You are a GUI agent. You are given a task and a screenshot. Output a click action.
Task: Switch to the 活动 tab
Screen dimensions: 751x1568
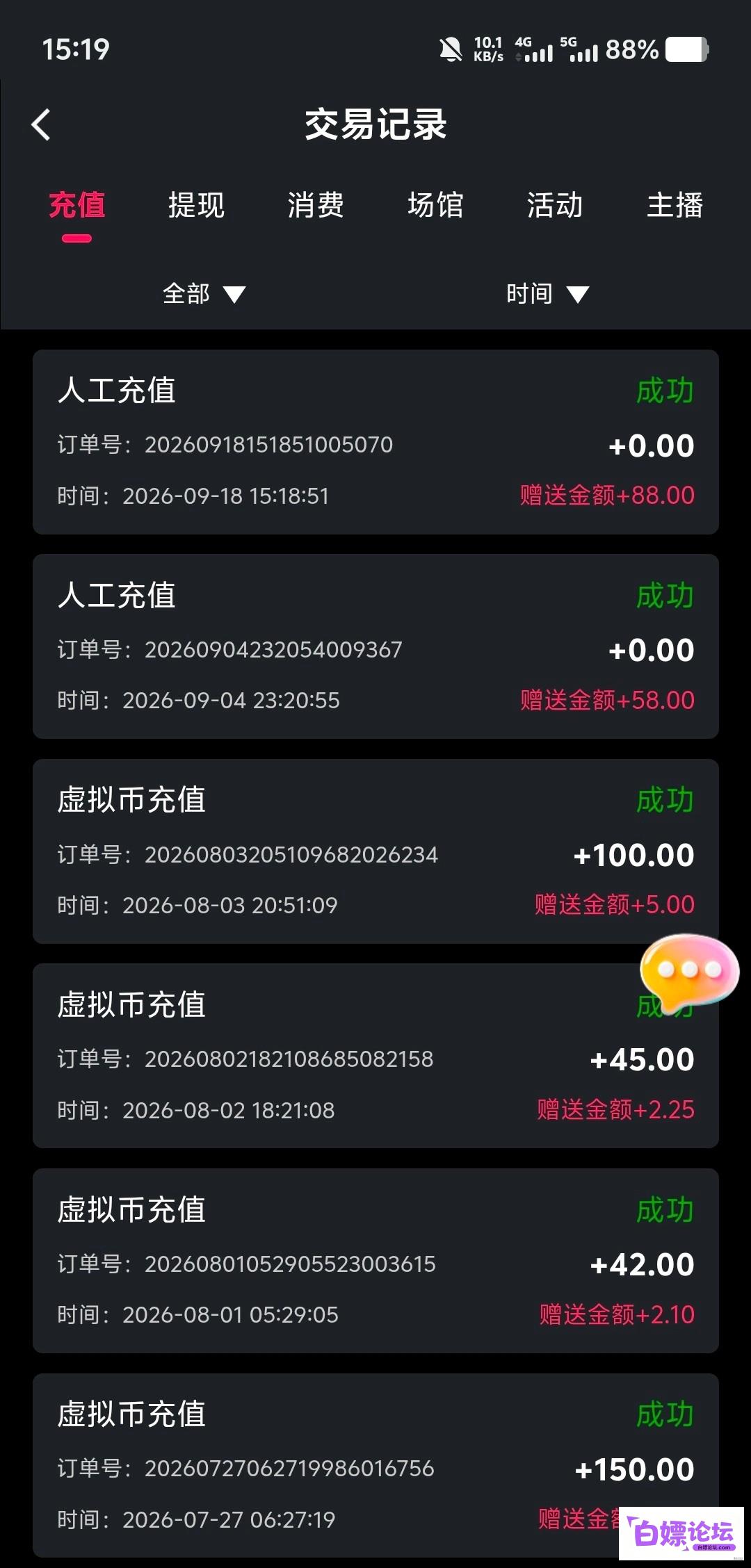555,205
